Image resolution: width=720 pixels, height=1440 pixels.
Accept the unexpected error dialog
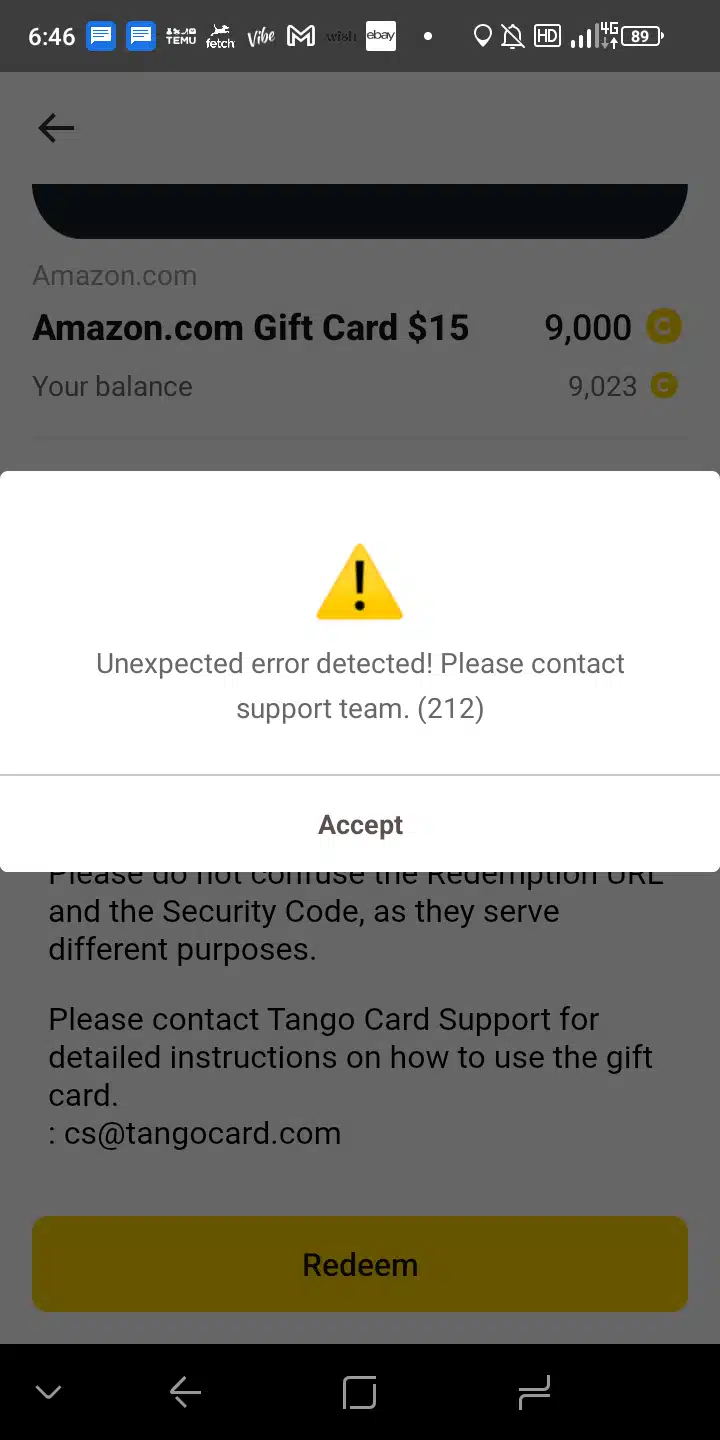pos(360,825)
